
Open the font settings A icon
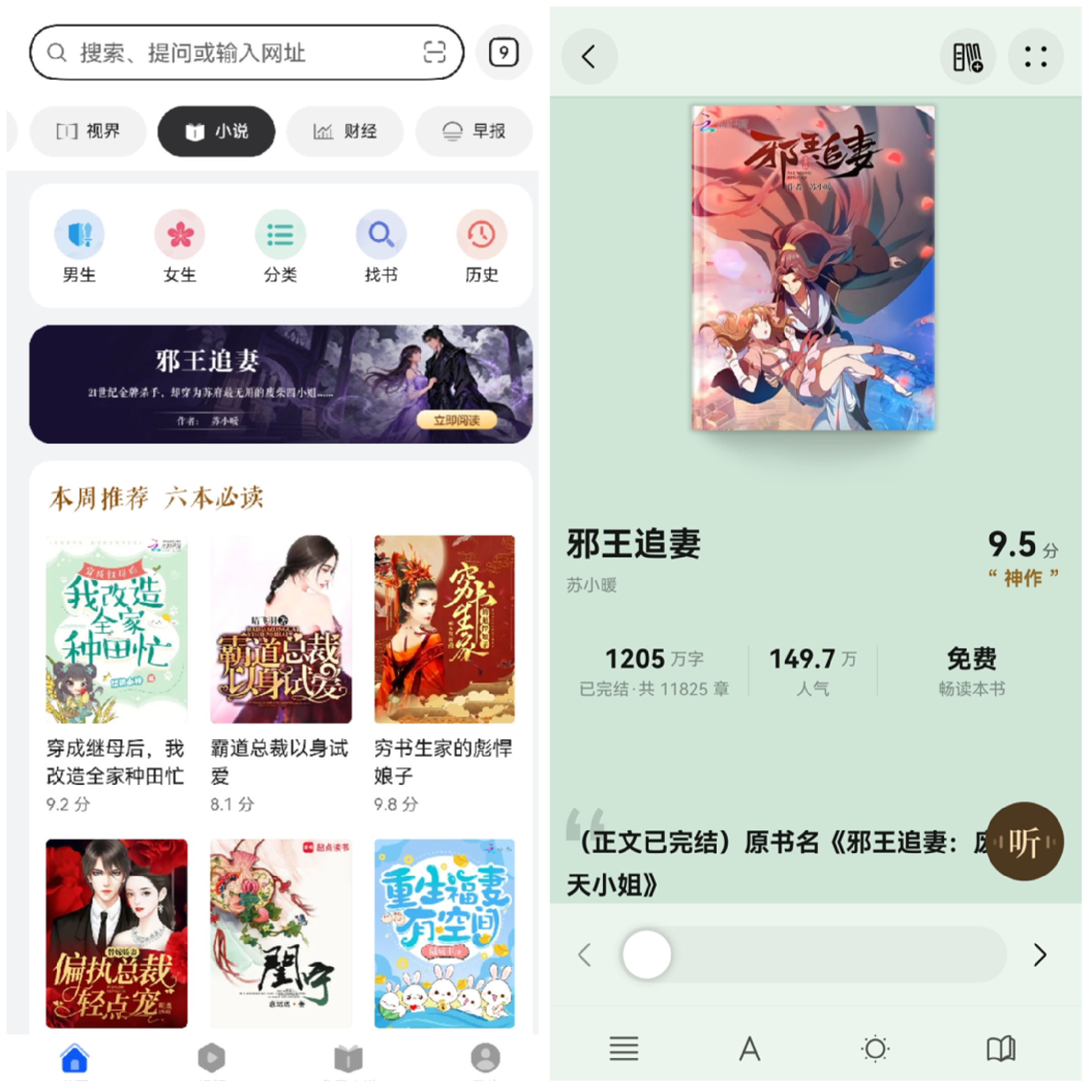point(749,1049)
